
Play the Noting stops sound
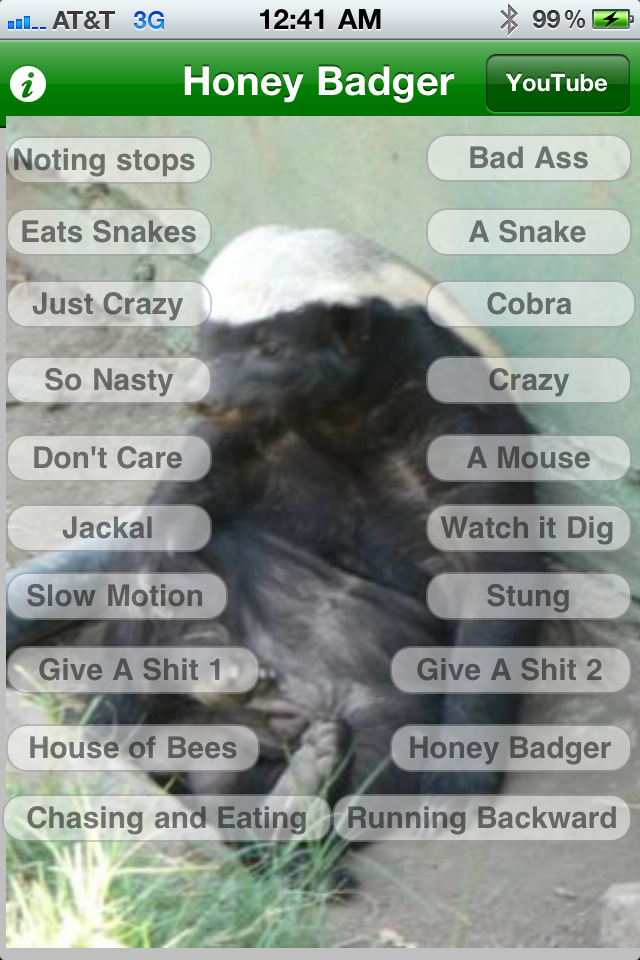108,160
